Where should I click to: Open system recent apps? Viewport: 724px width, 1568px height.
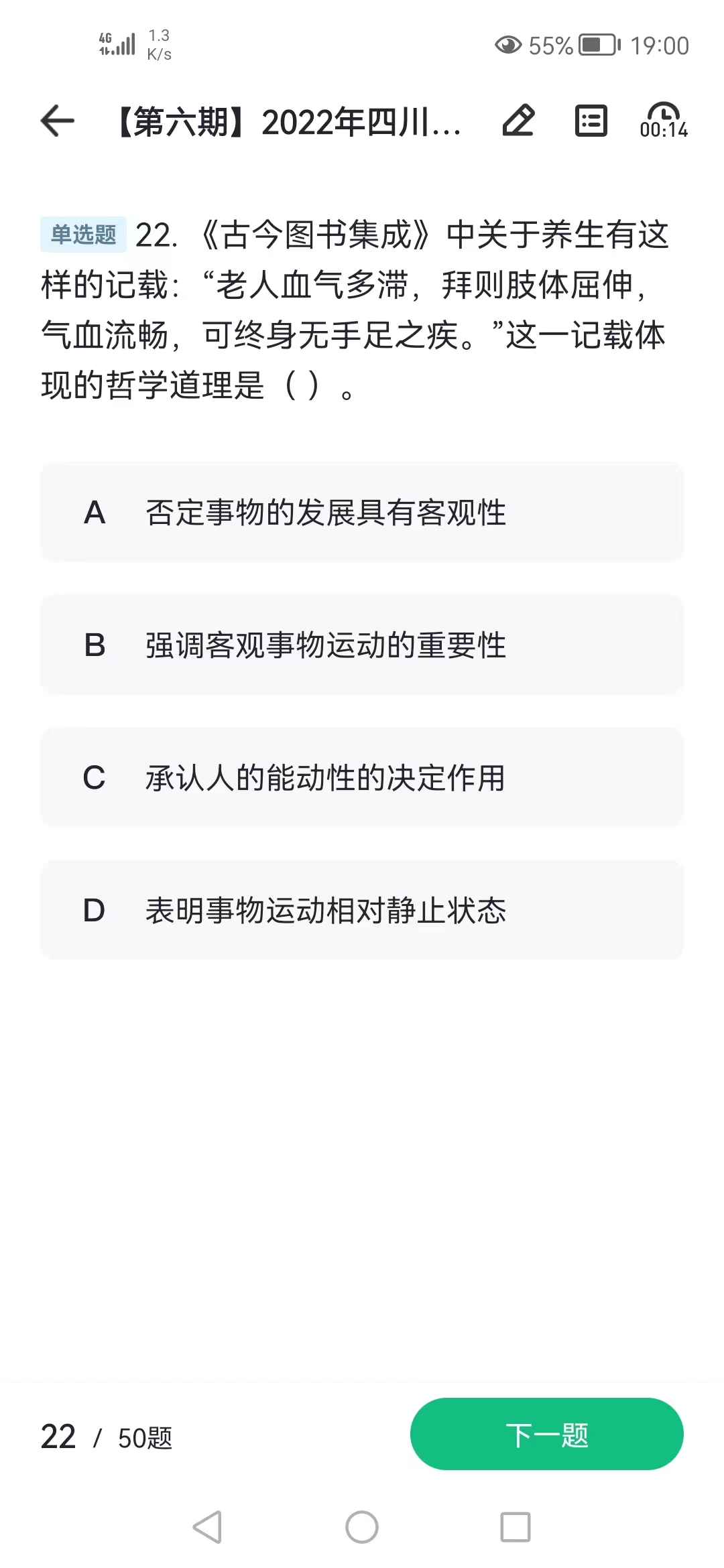516,1527
